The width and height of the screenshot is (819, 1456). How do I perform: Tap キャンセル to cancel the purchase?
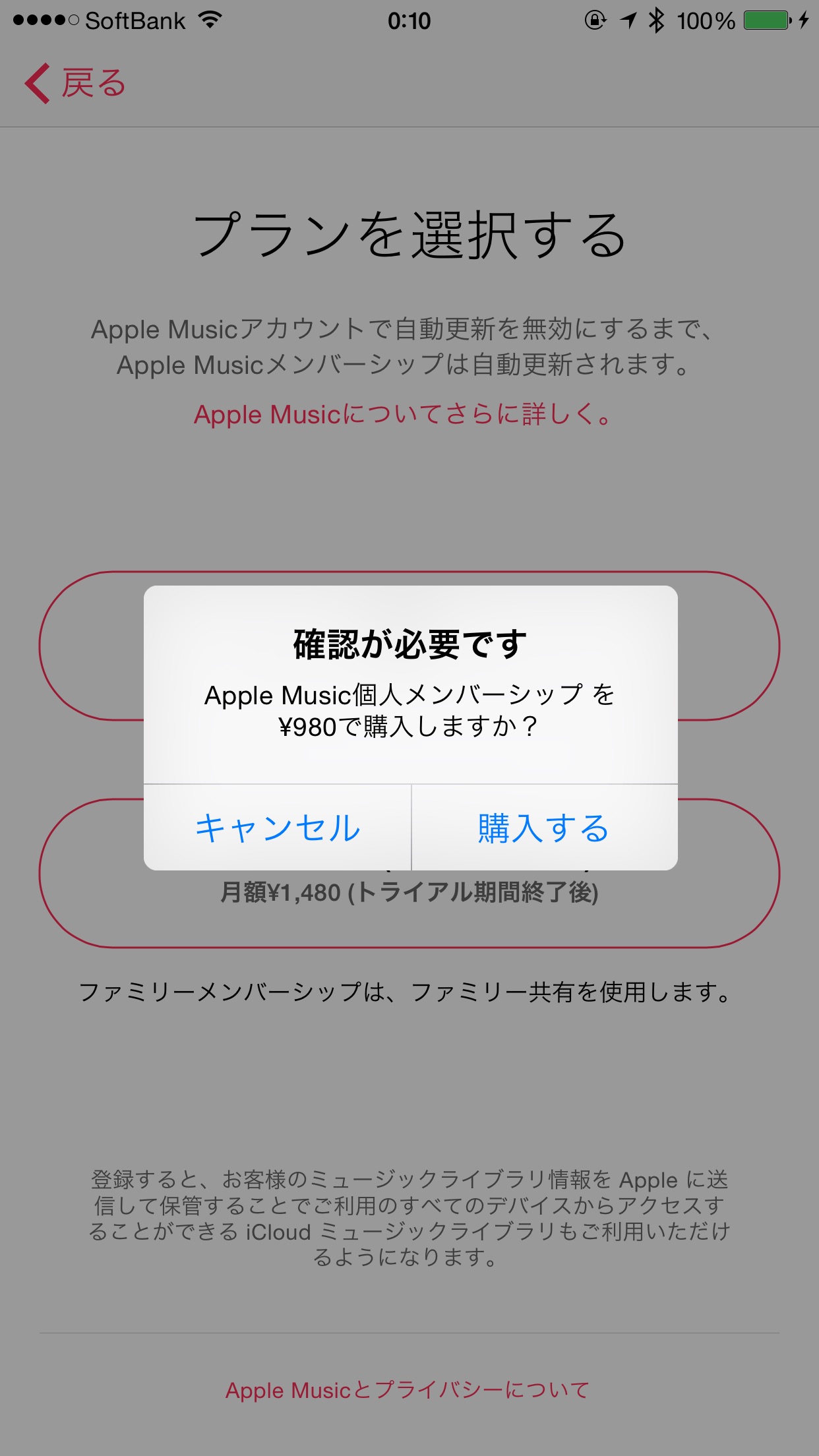tap(278, 828)
